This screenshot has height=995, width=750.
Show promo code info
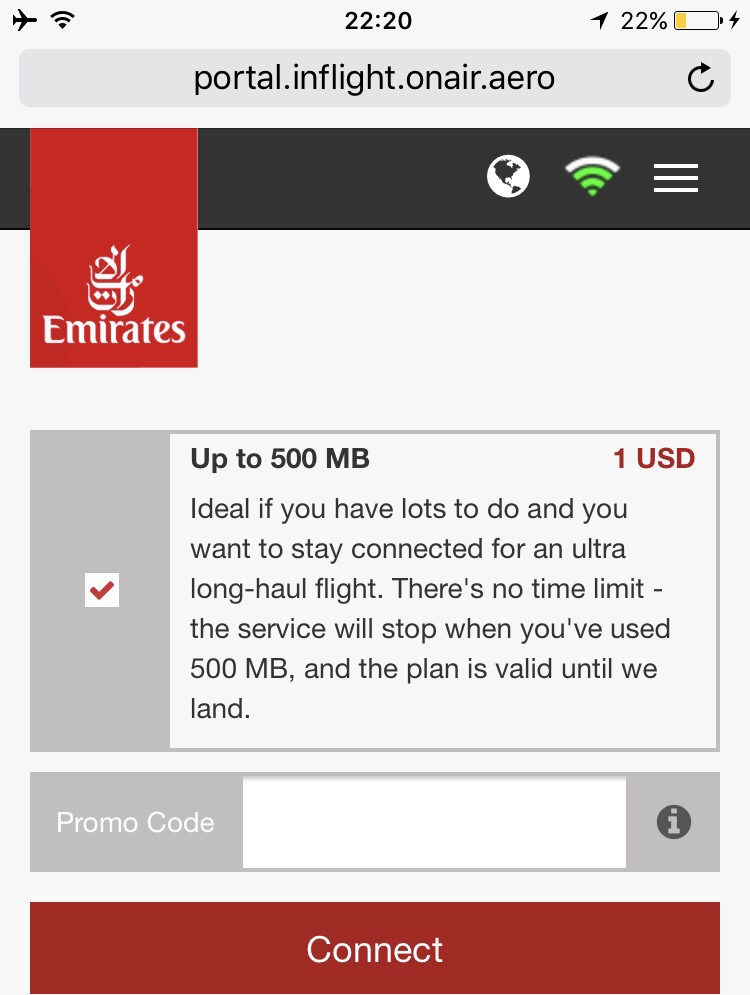674,822
